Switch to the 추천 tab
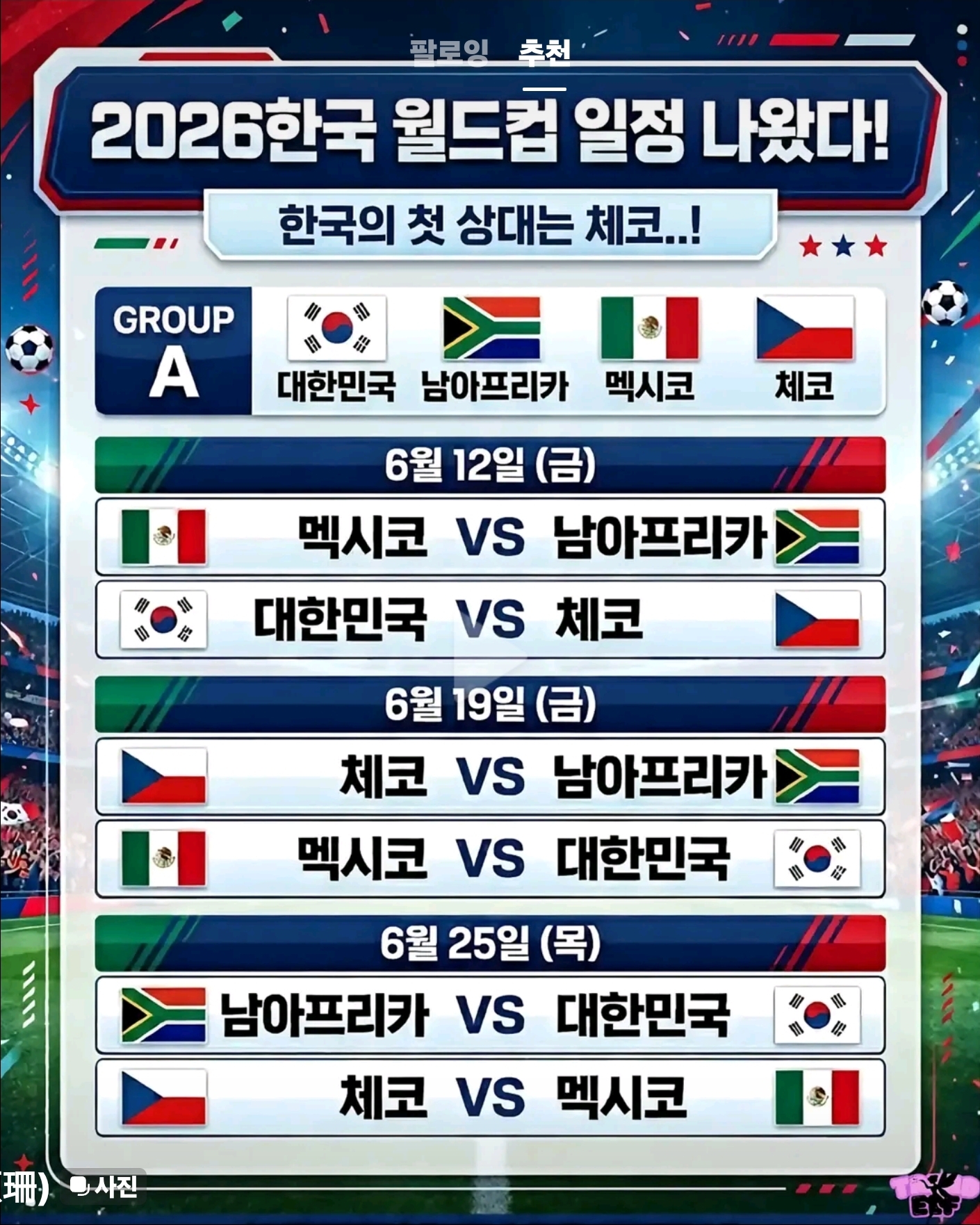 point(544,52)
